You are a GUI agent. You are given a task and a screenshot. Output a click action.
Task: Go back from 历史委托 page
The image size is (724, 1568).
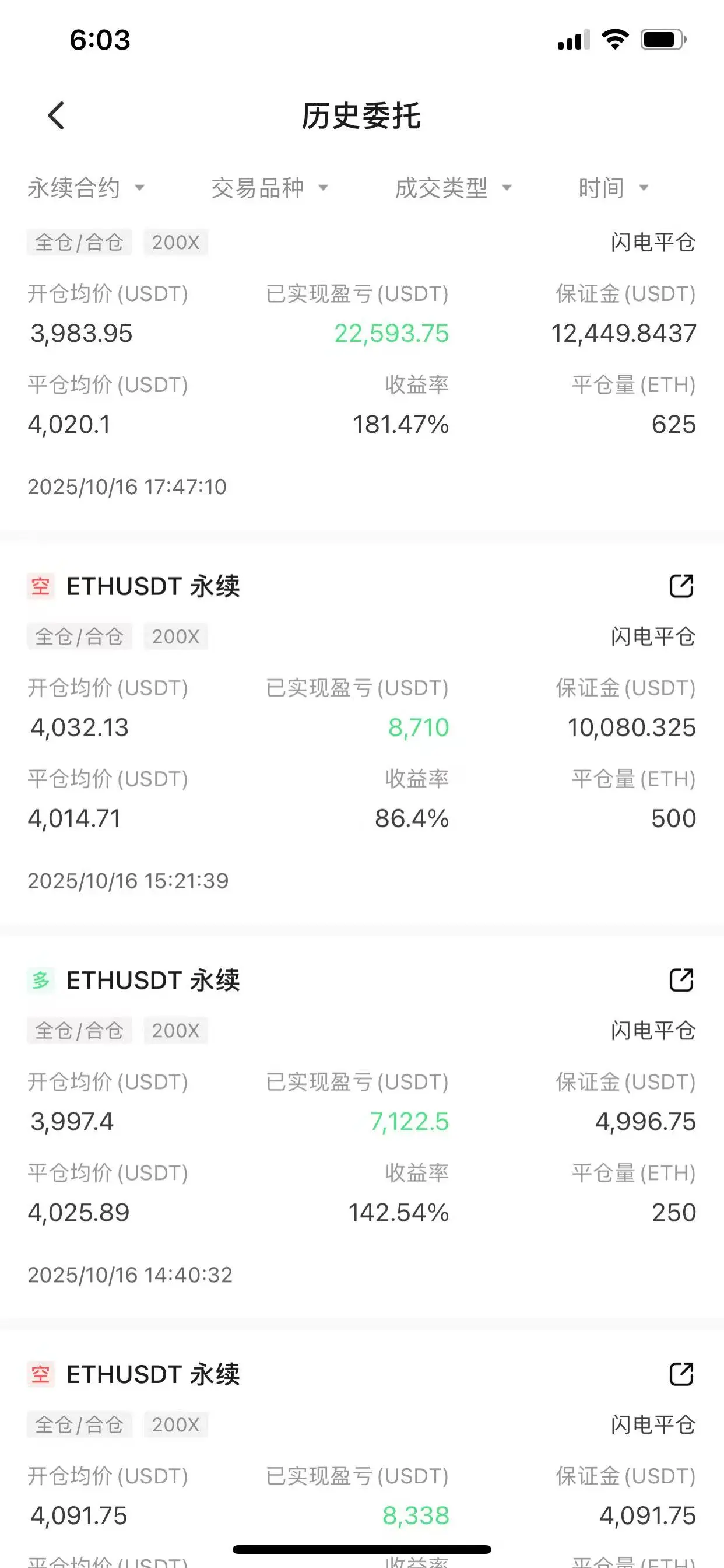click(x=57, y=116)
